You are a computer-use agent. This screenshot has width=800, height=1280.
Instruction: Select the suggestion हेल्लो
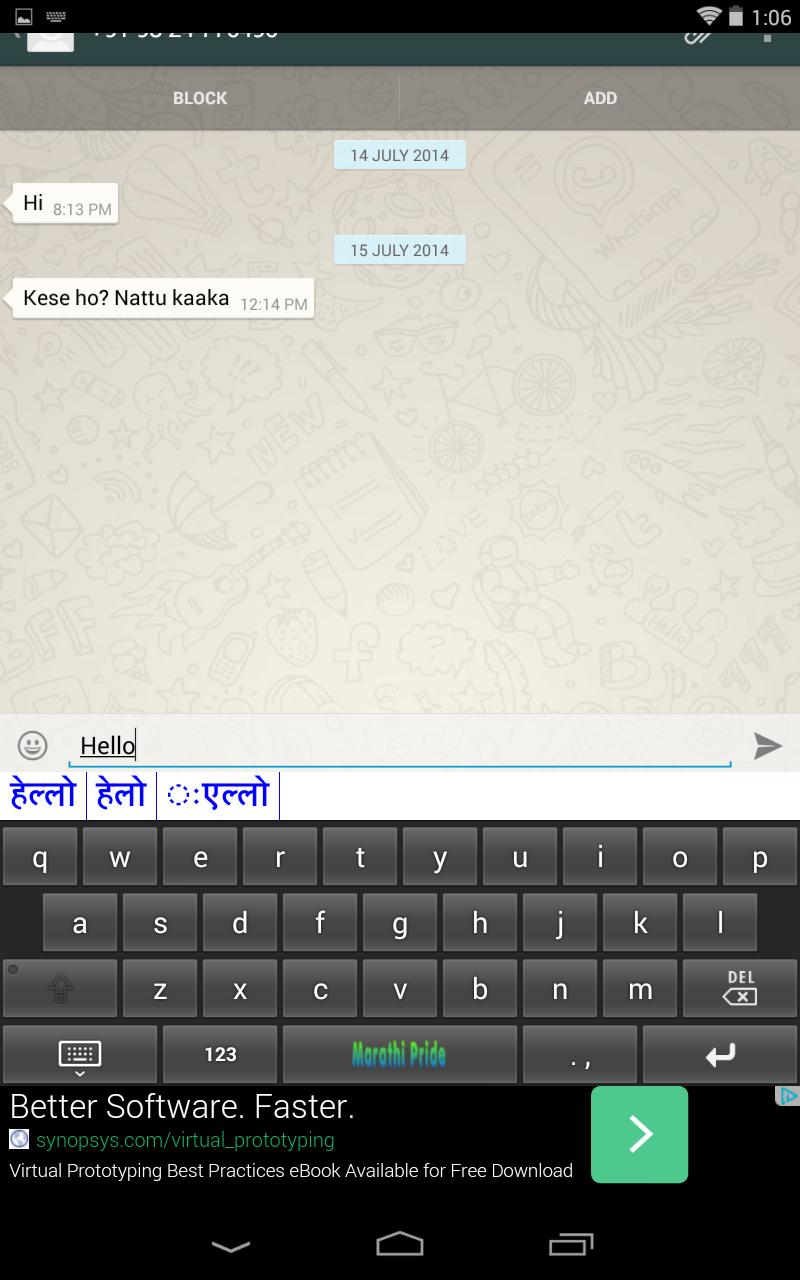click(x=43, y=795)
